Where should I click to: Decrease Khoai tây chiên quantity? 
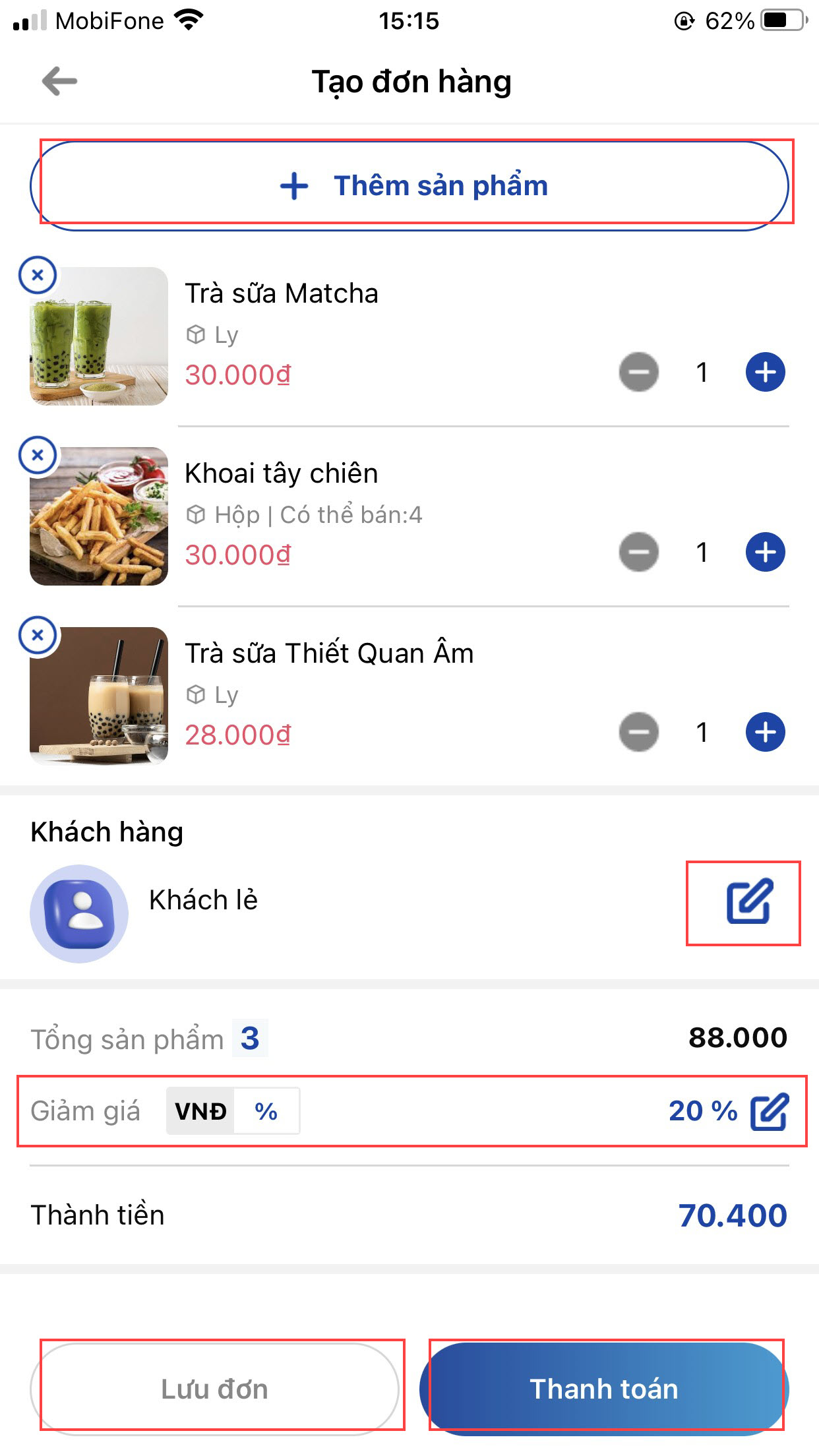(638, 553)
